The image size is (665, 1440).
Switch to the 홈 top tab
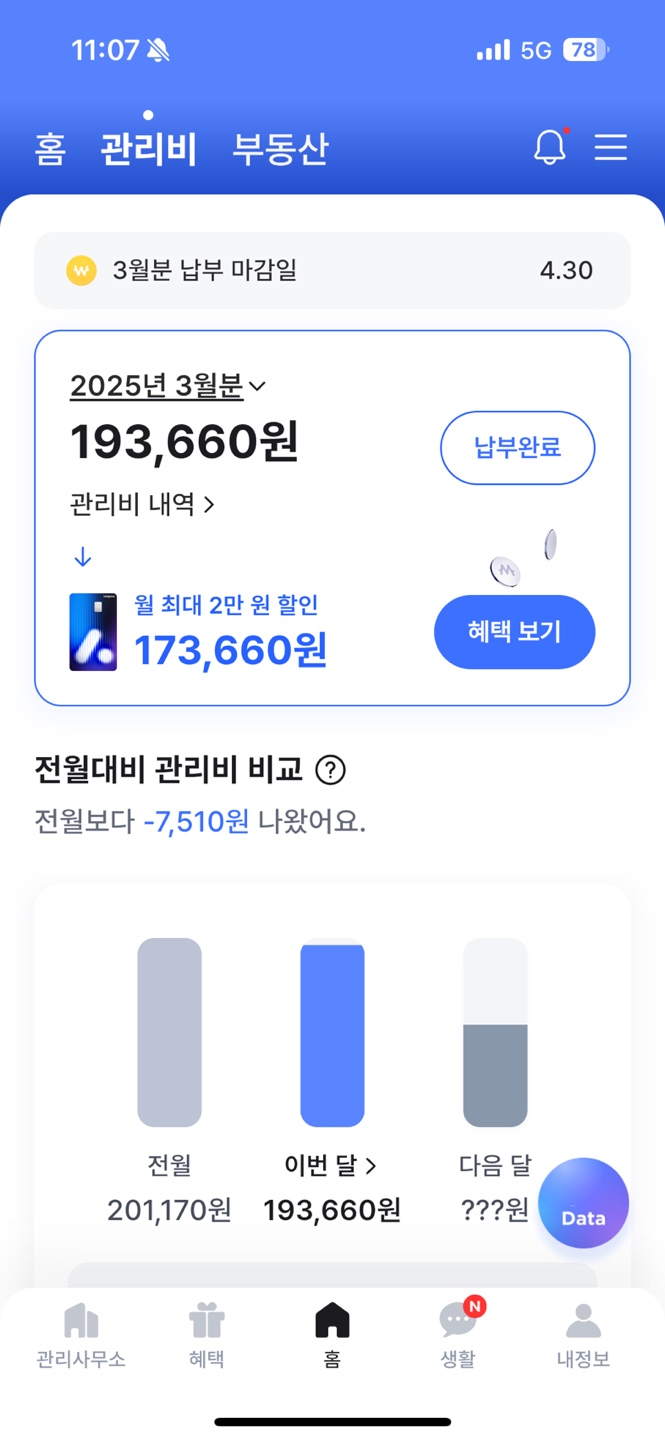50,149
